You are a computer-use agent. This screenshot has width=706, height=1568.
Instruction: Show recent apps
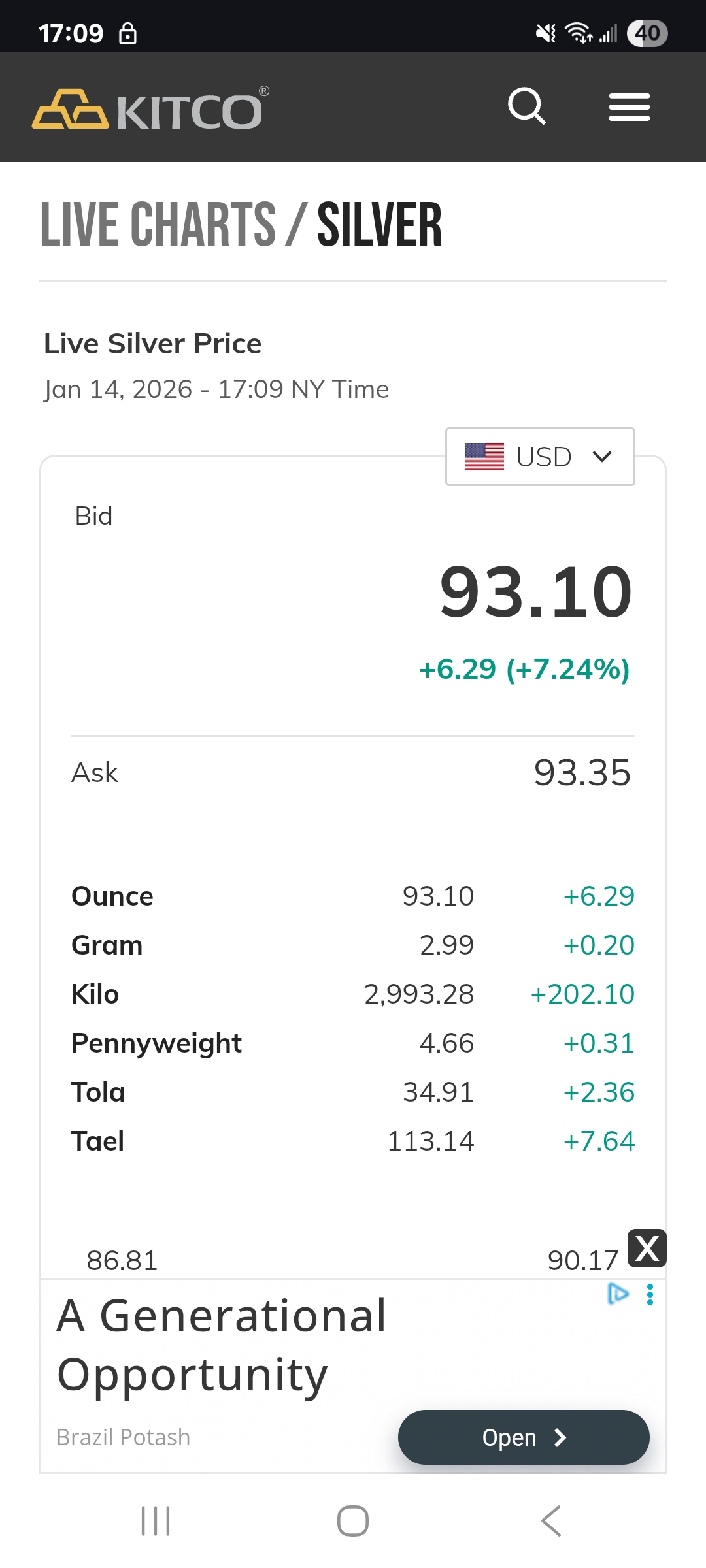tap(156, 1521)
